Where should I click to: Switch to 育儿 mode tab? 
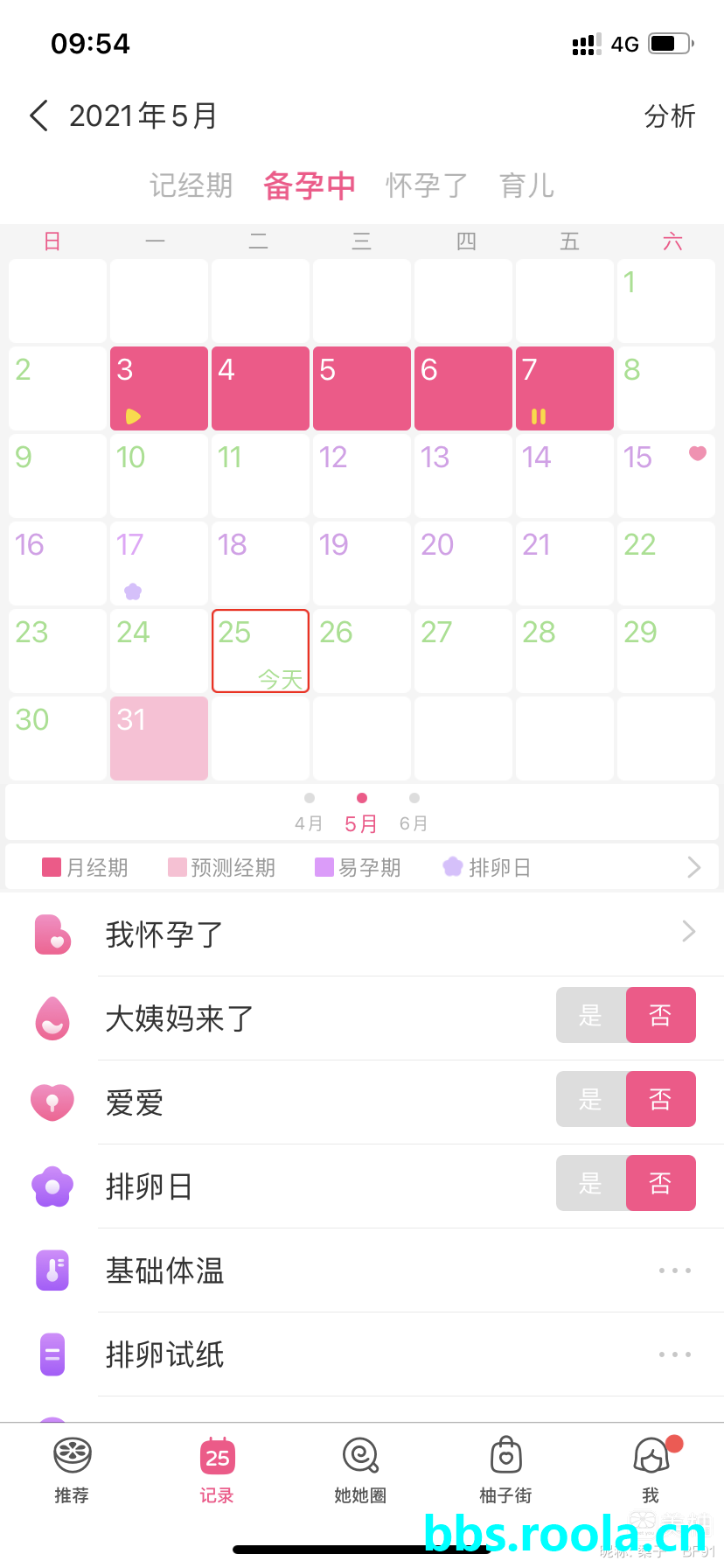[x=526, y=185]
